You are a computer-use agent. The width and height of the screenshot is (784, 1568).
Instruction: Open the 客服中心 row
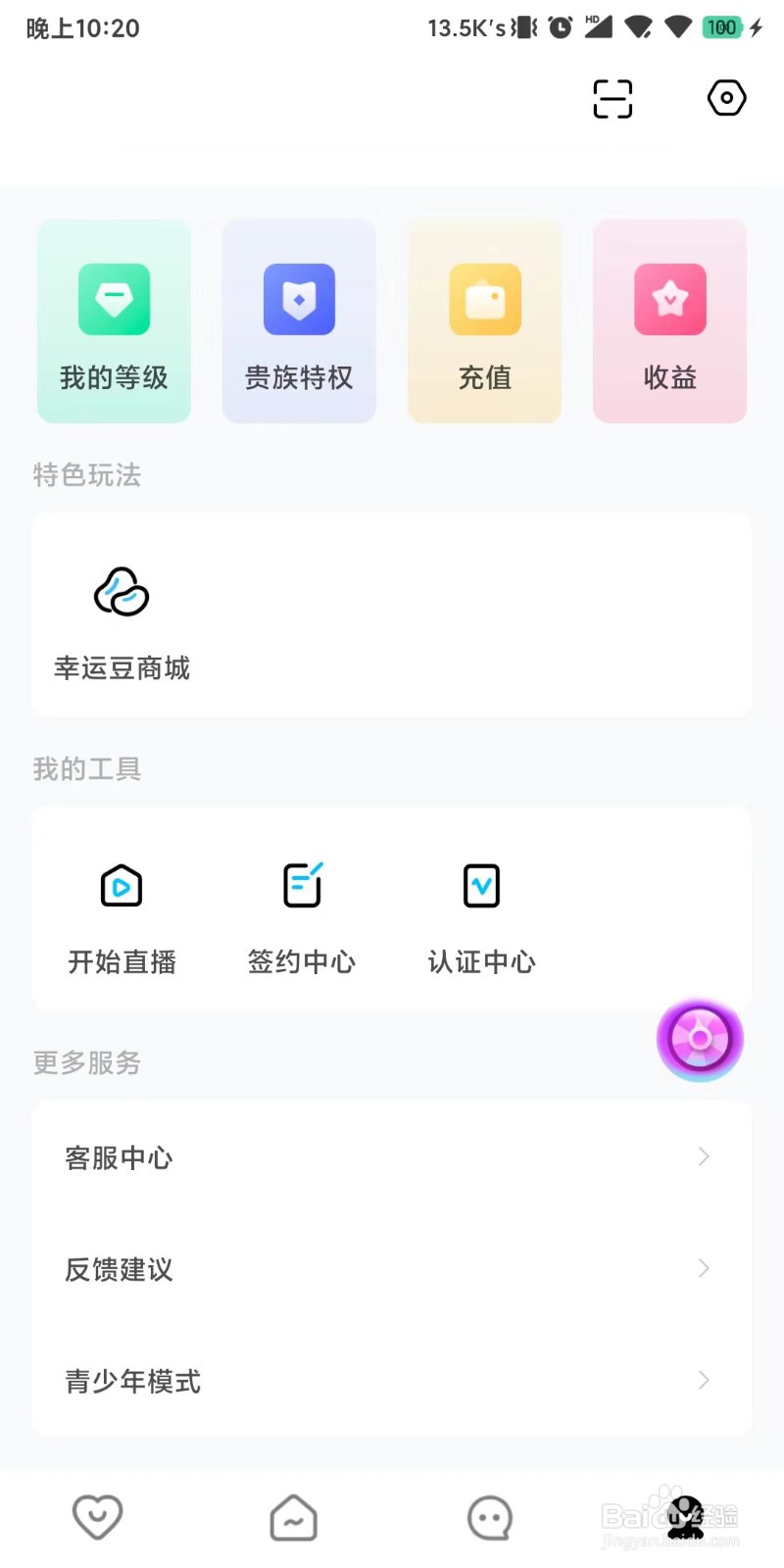[x=392, y=1157]
